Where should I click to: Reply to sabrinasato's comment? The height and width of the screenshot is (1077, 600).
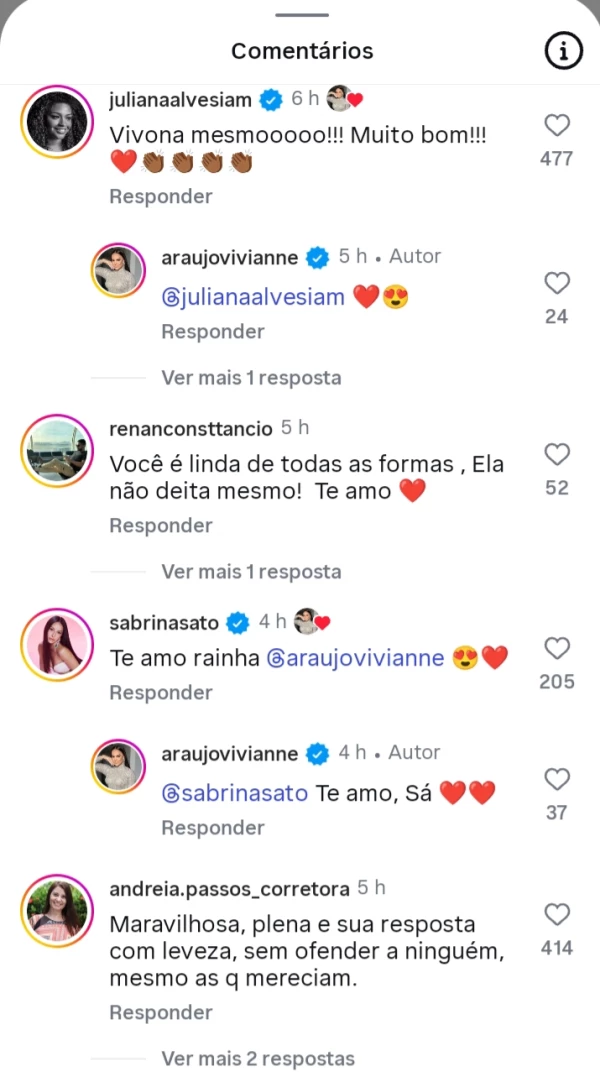[161, 692]
